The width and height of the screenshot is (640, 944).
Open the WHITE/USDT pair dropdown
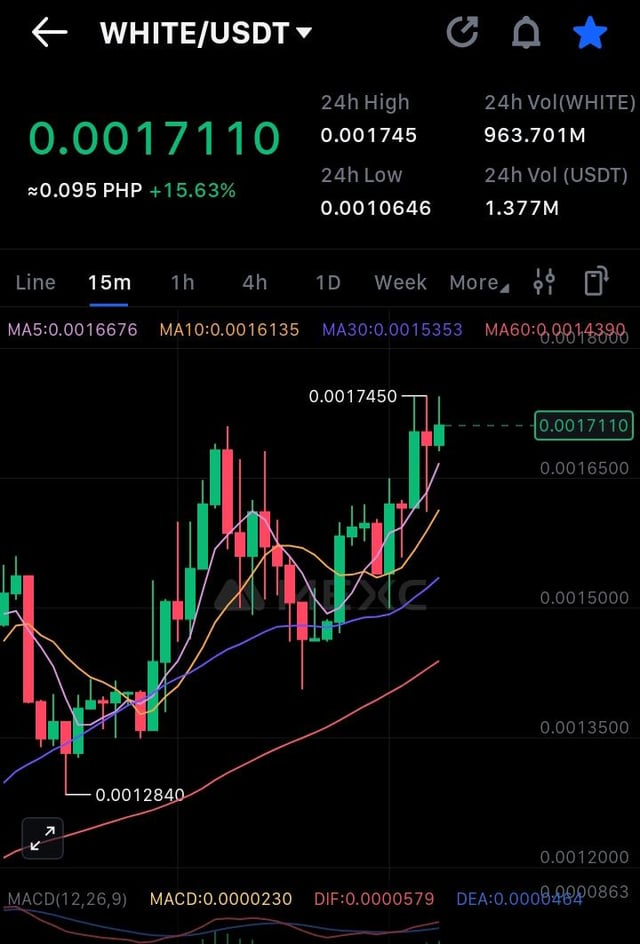tap(206, 33)
